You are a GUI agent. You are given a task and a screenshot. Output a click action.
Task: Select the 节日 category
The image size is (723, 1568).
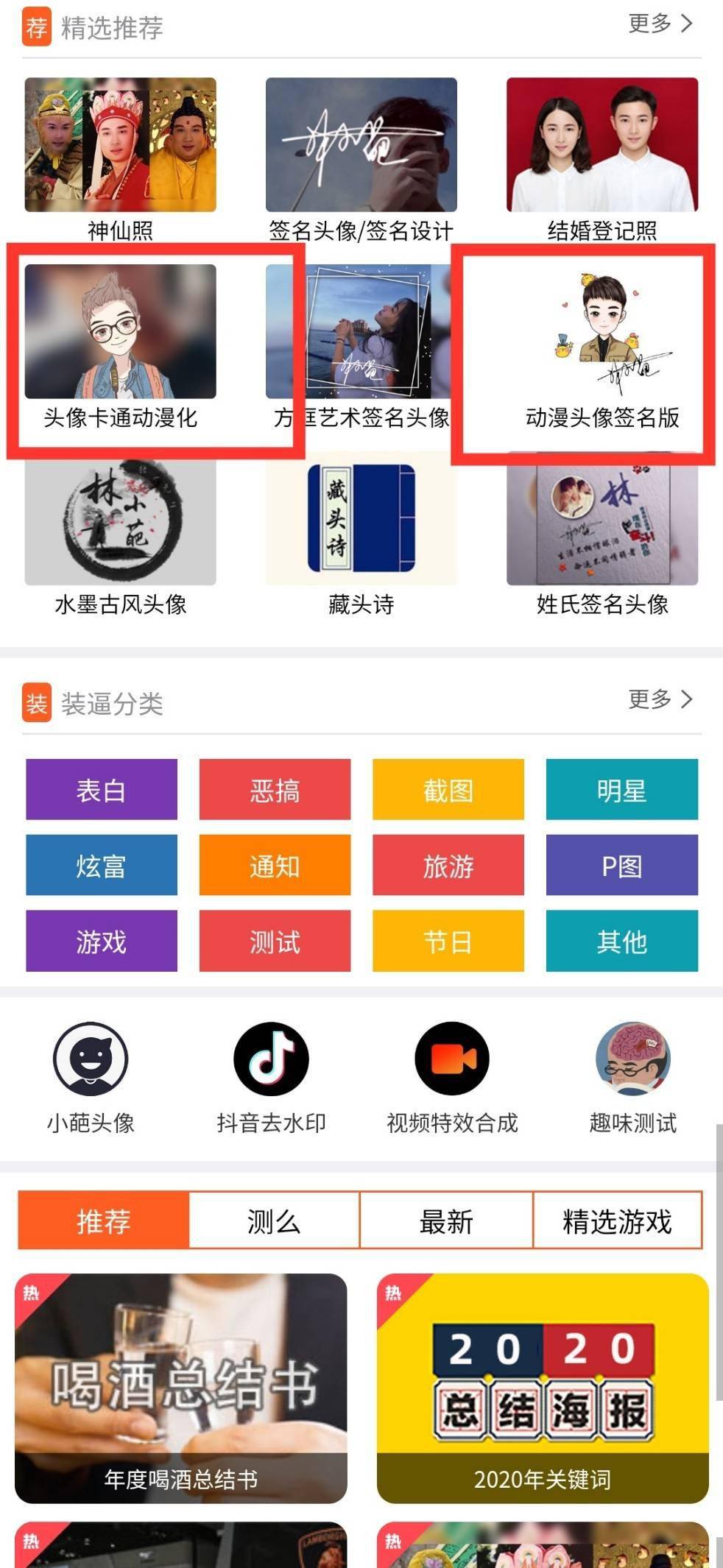click(x=448, y=941)
